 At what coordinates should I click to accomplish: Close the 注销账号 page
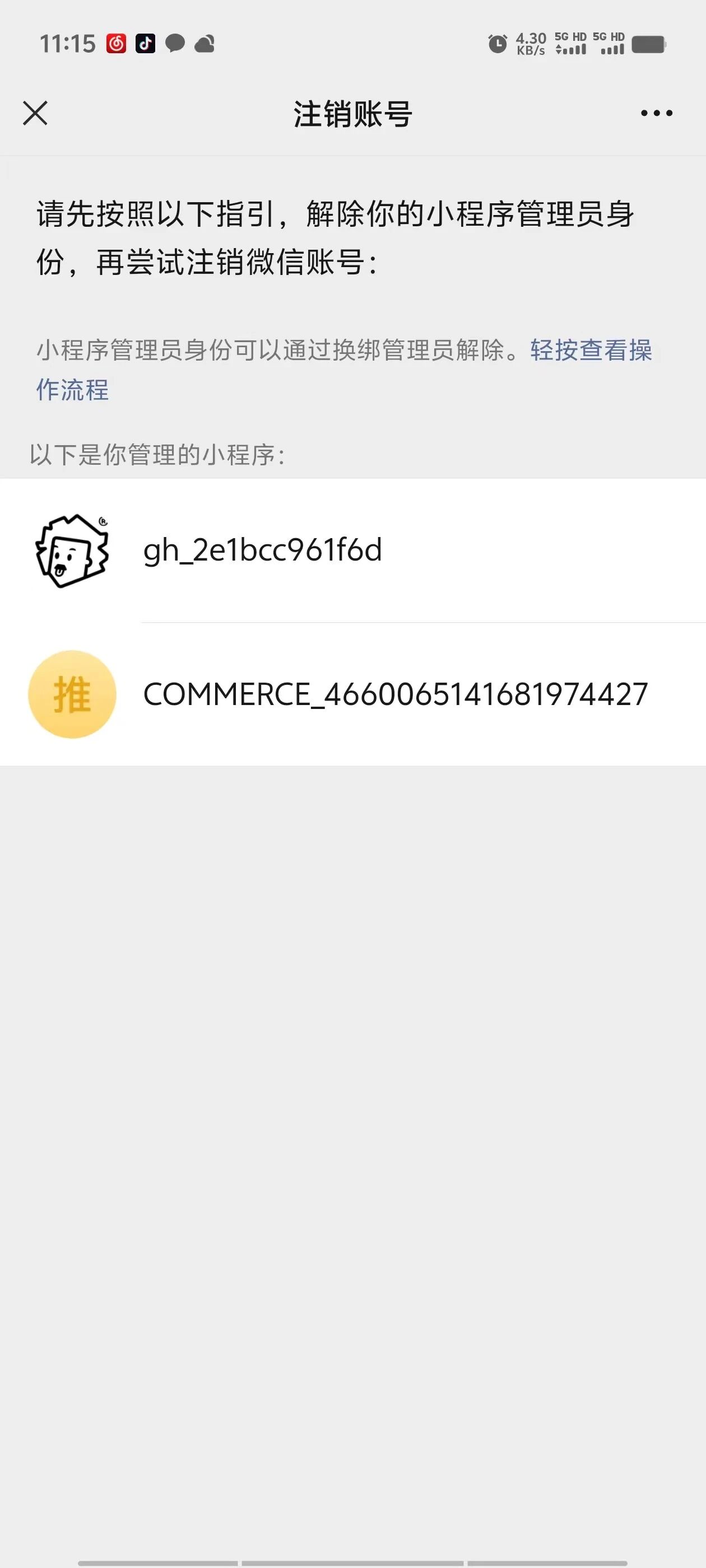pos(35,113)
